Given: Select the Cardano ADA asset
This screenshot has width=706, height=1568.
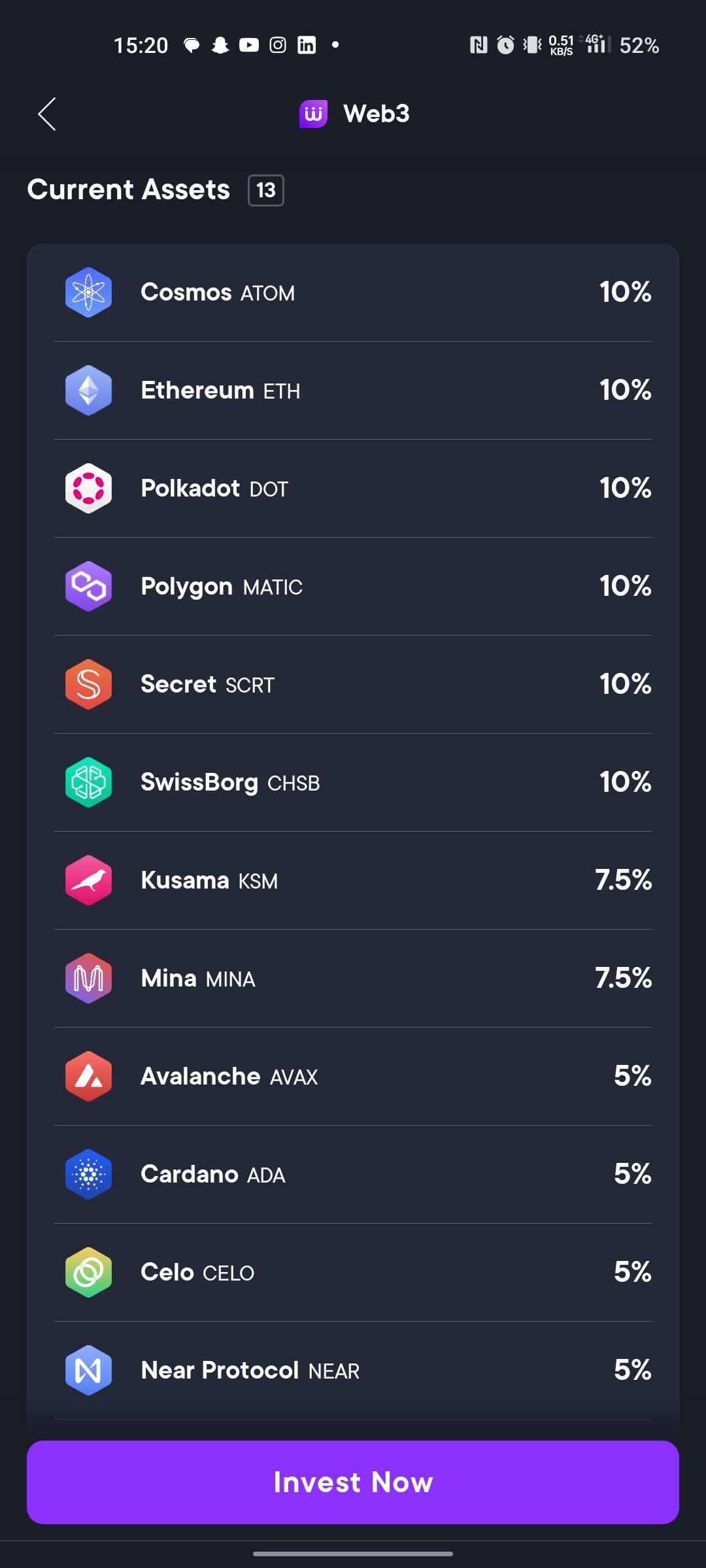Looking at the screenshot, I should [353, 1175].
